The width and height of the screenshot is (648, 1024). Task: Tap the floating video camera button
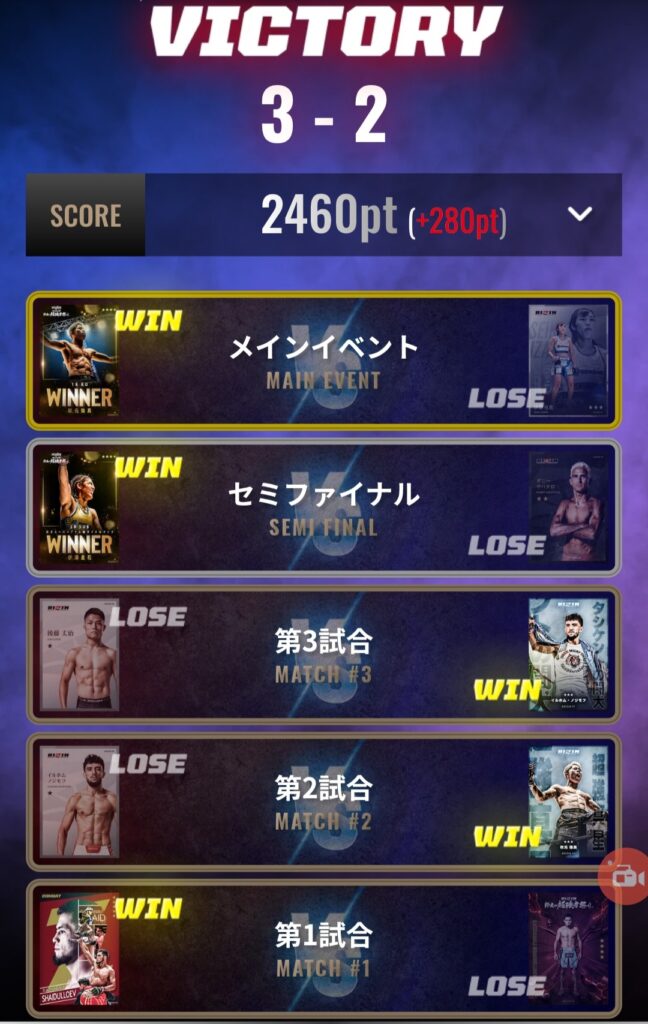click(x=625, y=876)
